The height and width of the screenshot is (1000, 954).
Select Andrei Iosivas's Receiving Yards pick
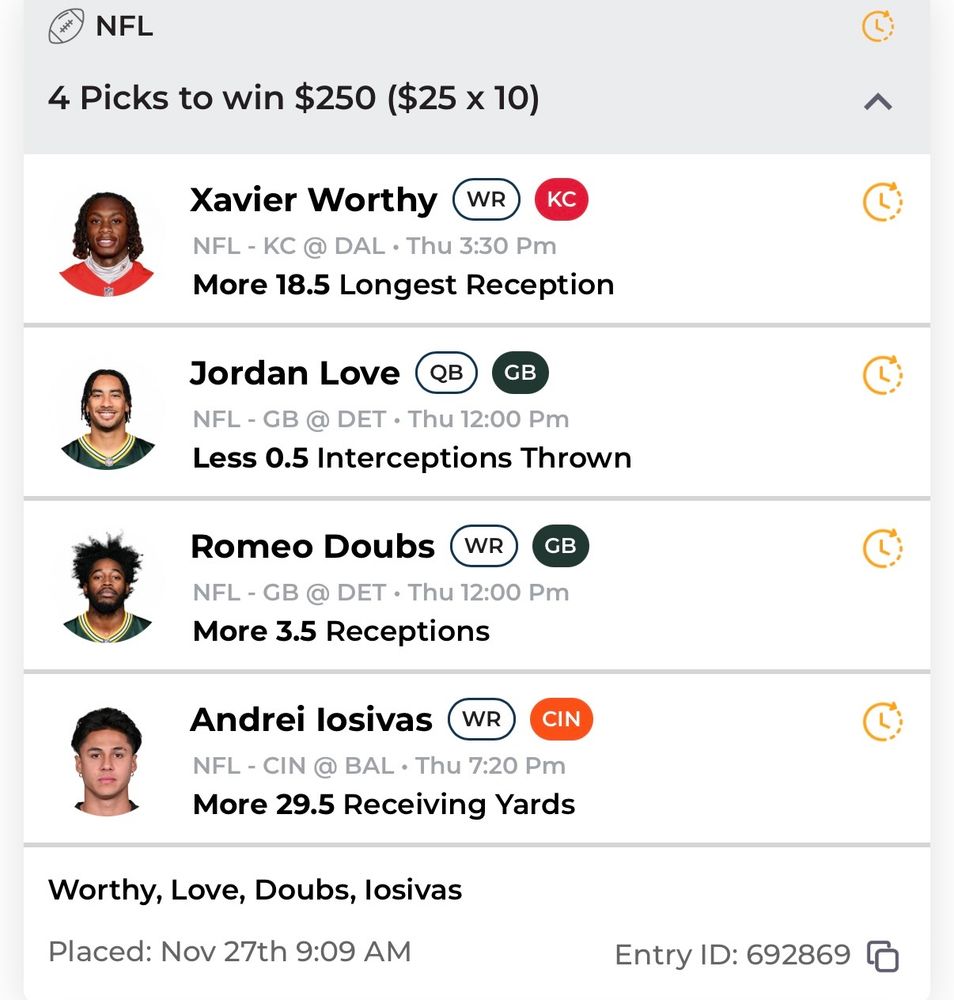click(383, 804)
